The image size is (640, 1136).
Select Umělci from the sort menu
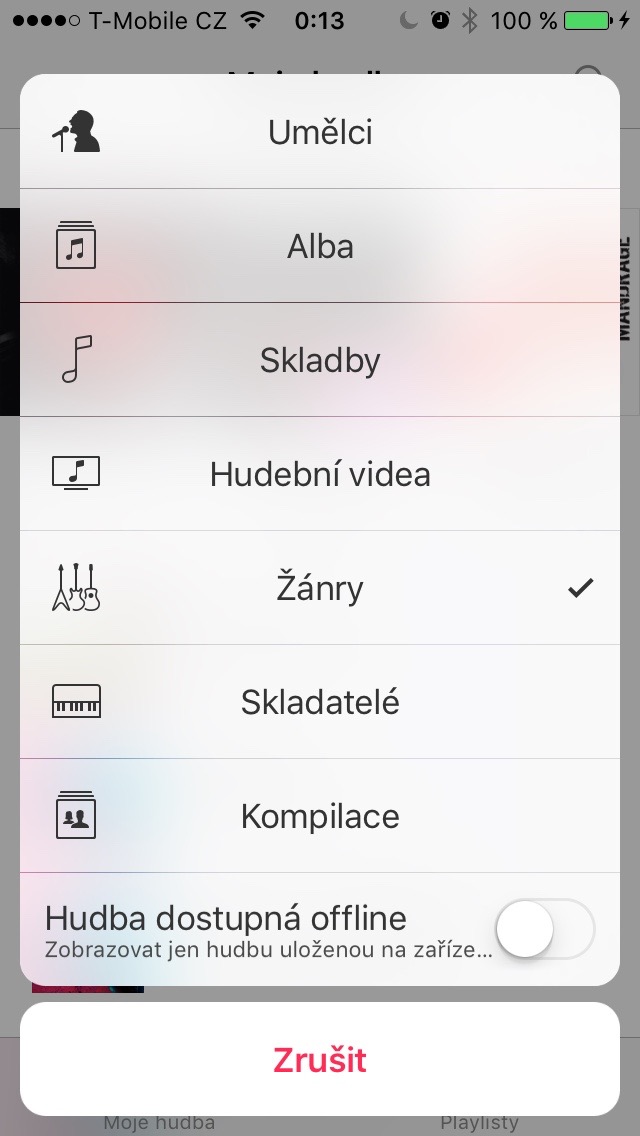coord(320,132)
